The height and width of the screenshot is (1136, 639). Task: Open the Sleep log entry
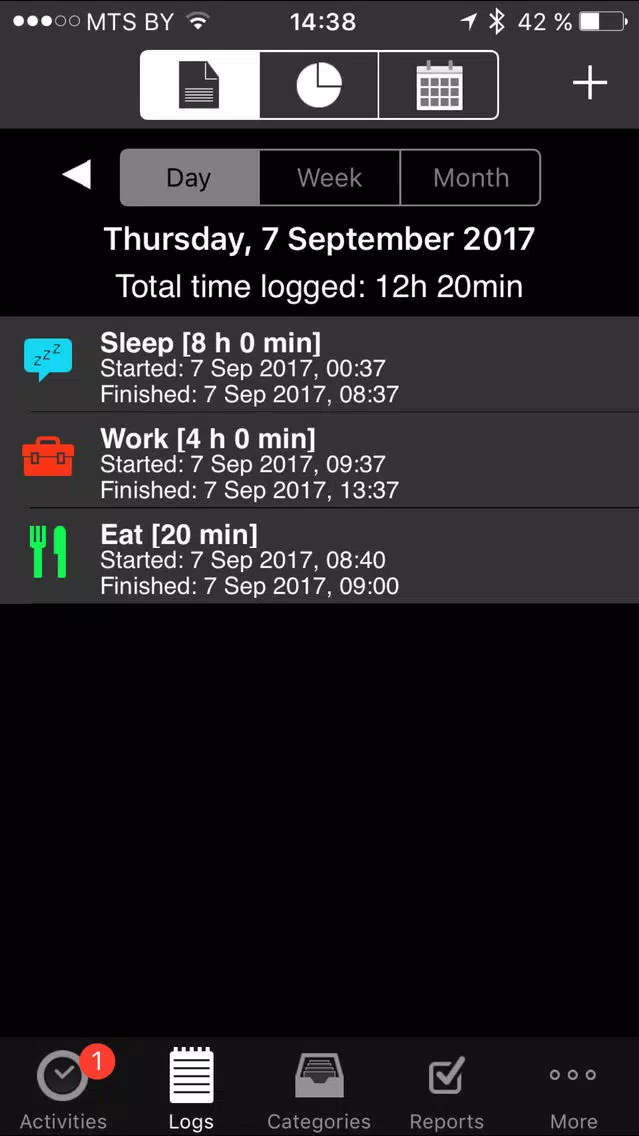(320, 364)
